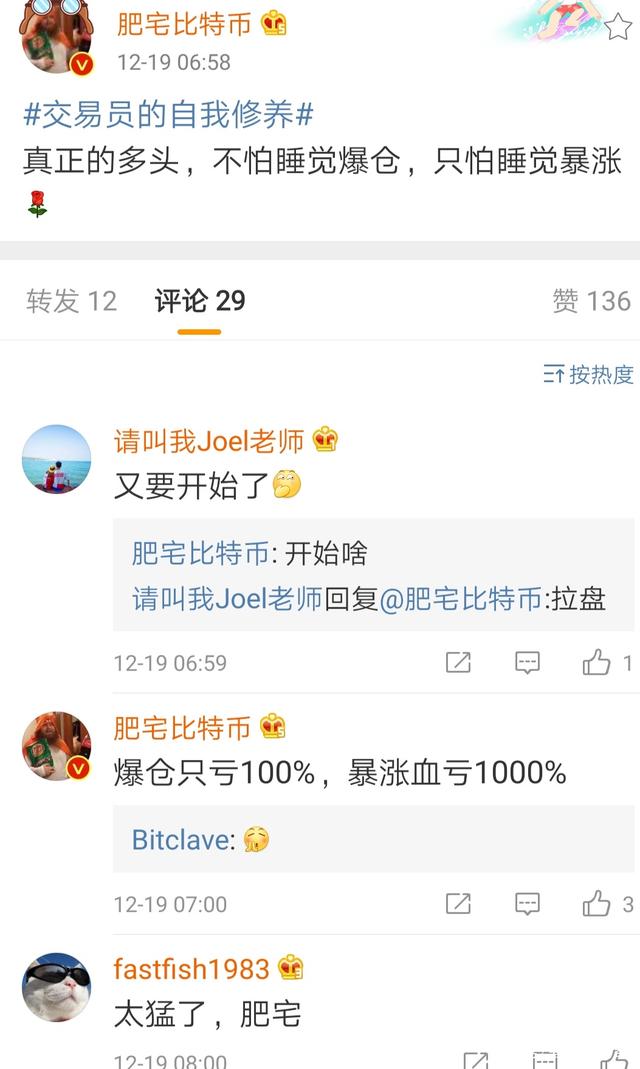The image size is (640, 1069).
Task: Open the fastfish1983 cat avatar
Action: [x=57, y=987]
